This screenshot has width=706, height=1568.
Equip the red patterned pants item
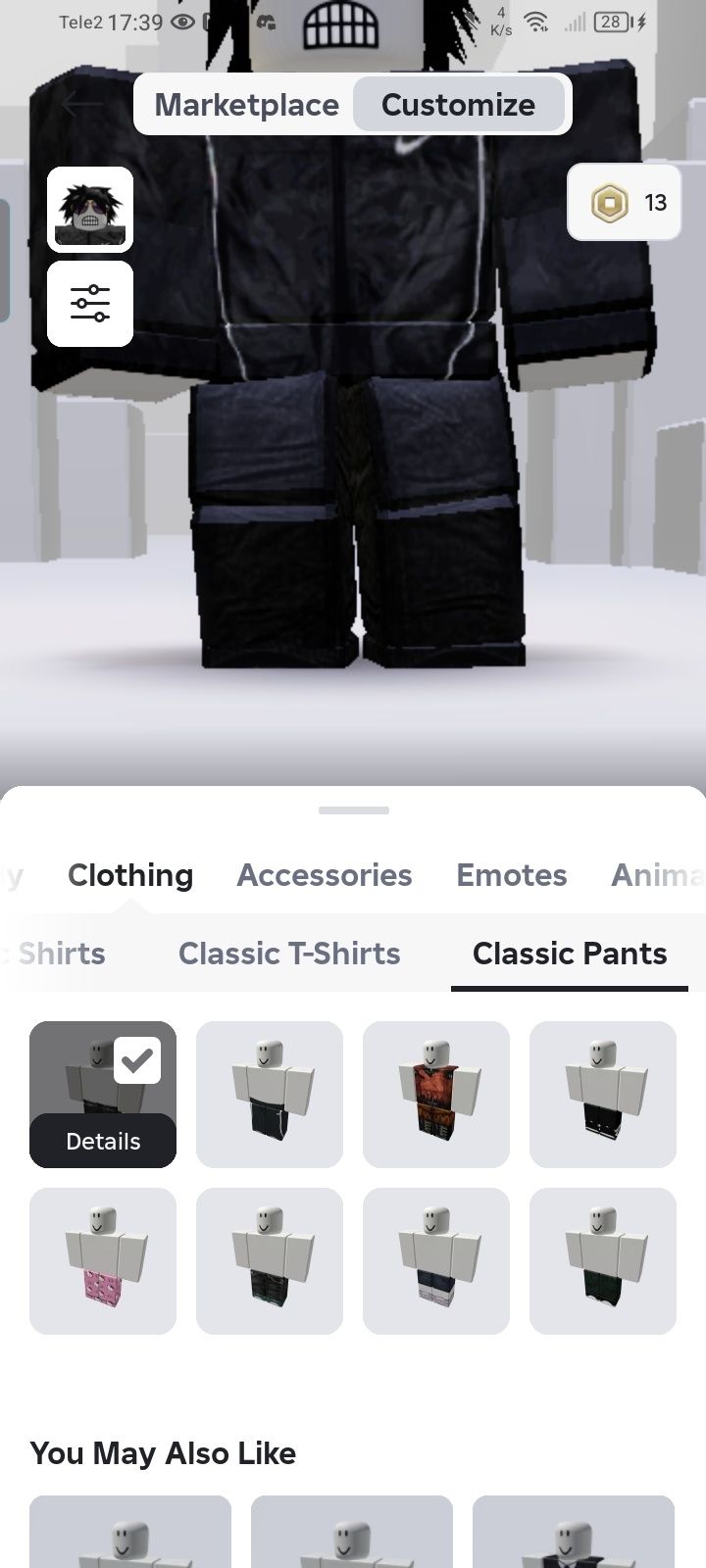pos(436,1095)
